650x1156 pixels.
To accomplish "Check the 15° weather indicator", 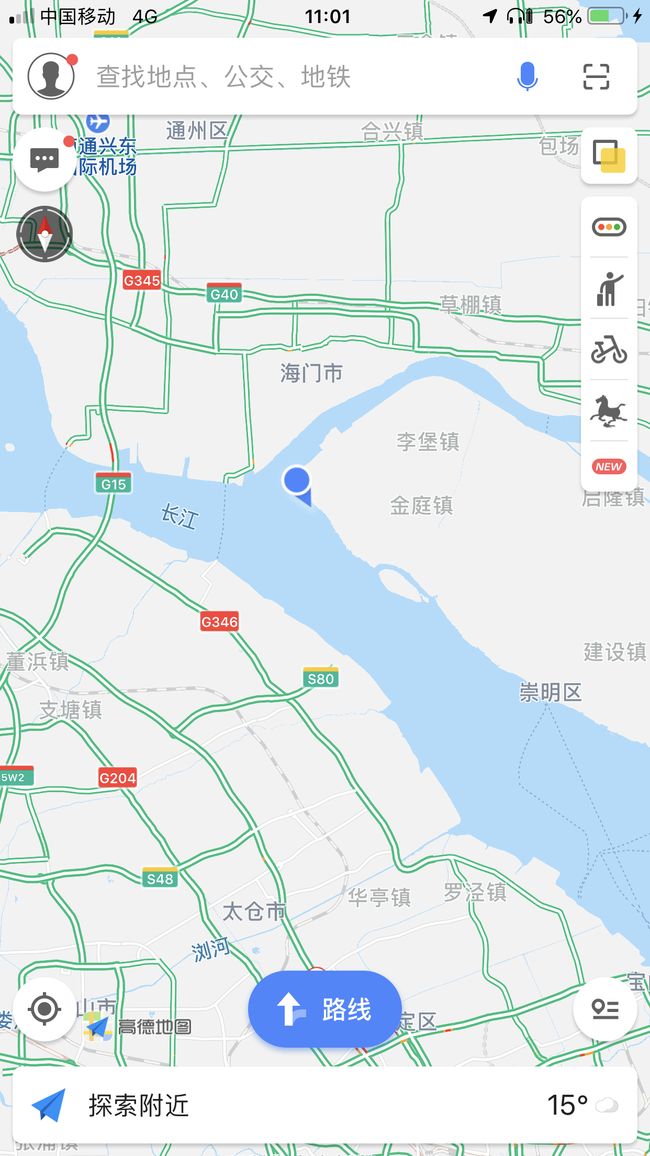I will pos(582,1104).
